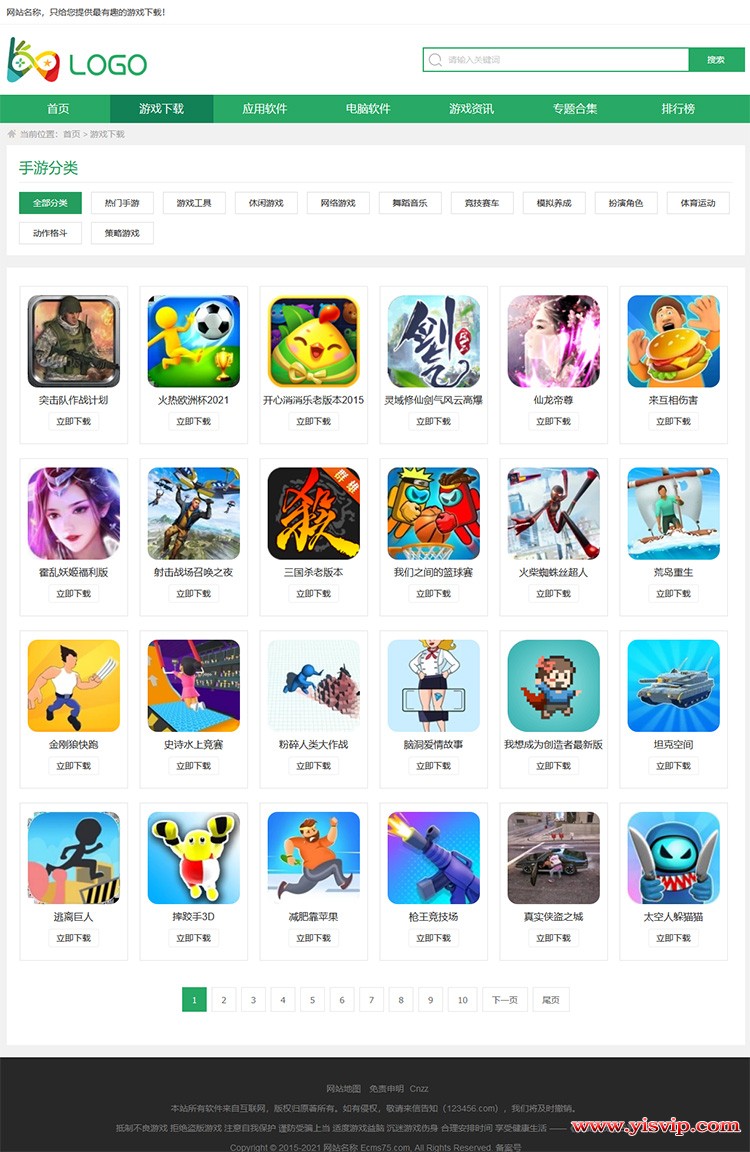Jump to the last page with 尾页

click(x=551, y=999)
